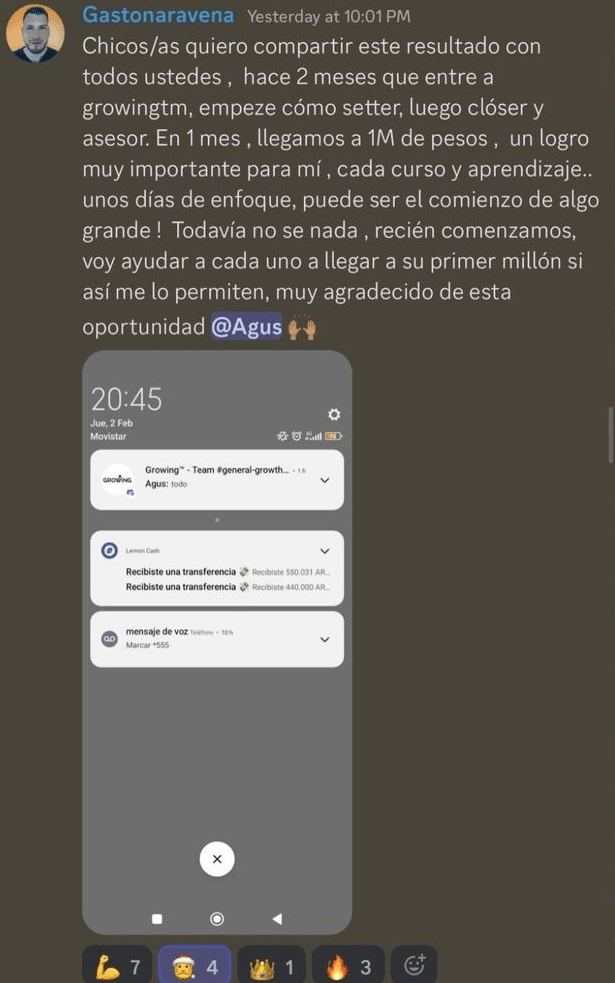Open the attached screenshot image
This screenshot has width=615, height=983.
(217, 640)
